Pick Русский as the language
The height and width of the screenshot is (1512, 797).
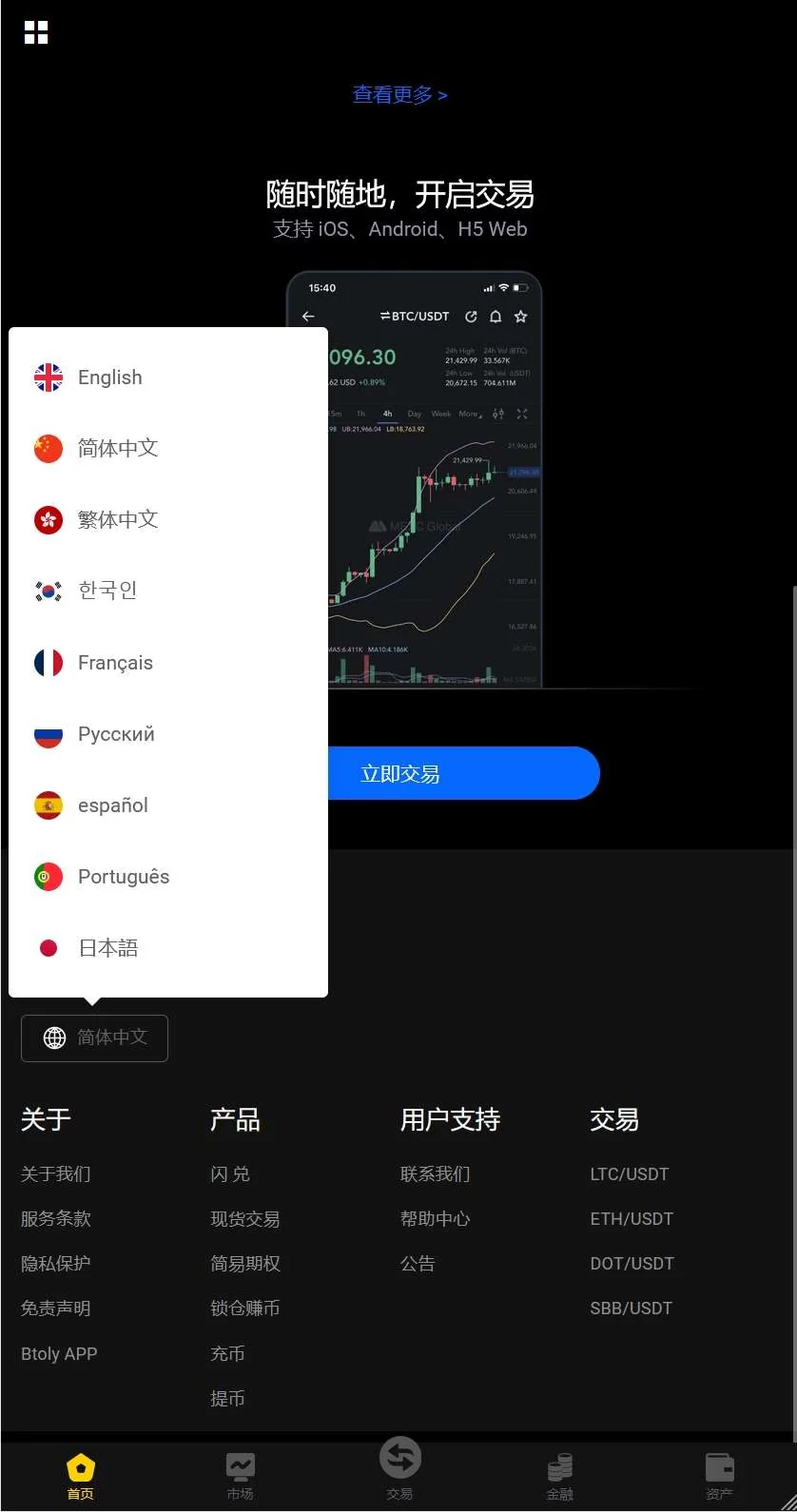[115, 734]
